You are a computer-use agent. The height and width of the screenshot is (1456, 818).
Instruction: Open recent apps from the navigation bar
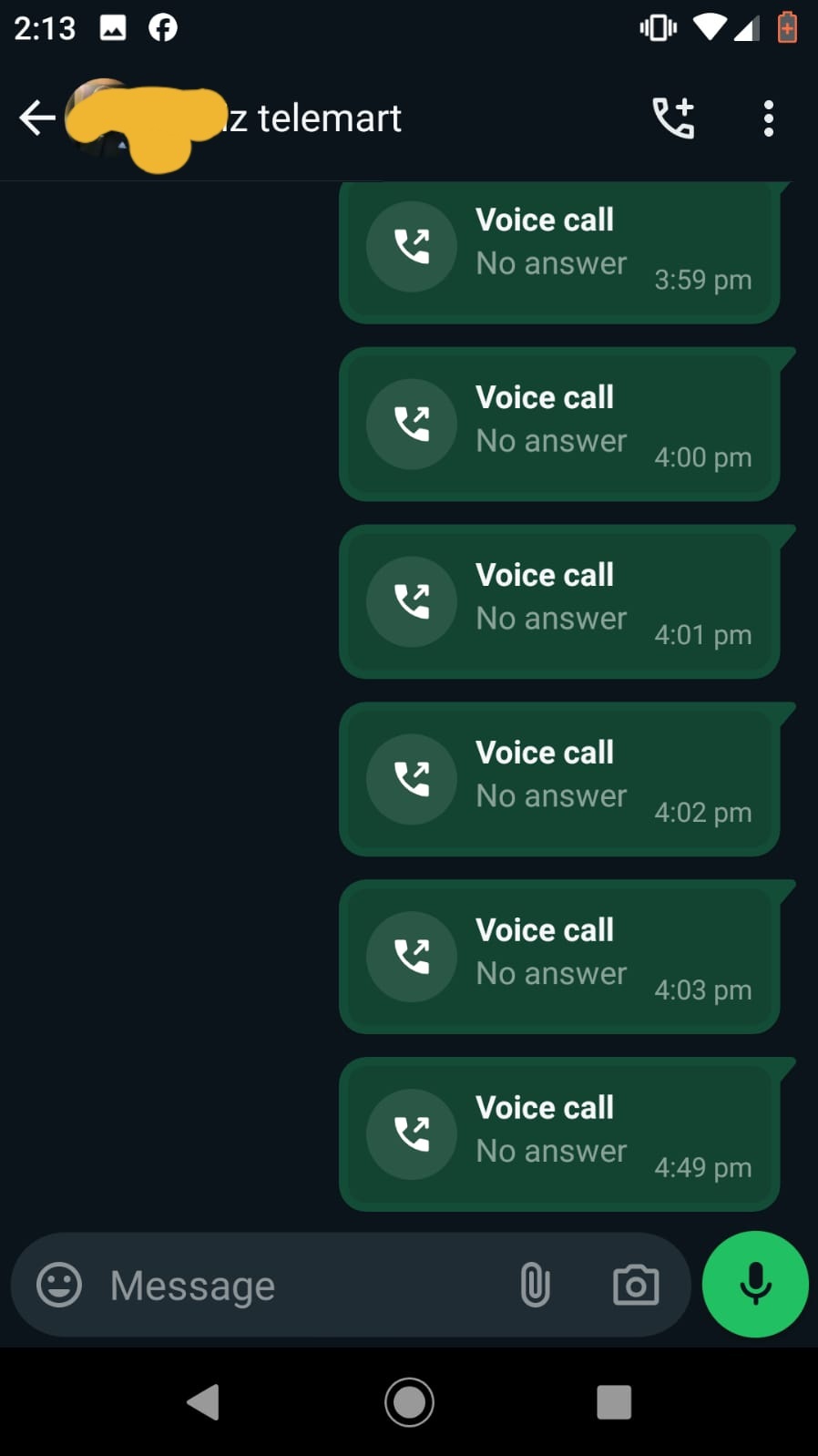[614, 1401]
